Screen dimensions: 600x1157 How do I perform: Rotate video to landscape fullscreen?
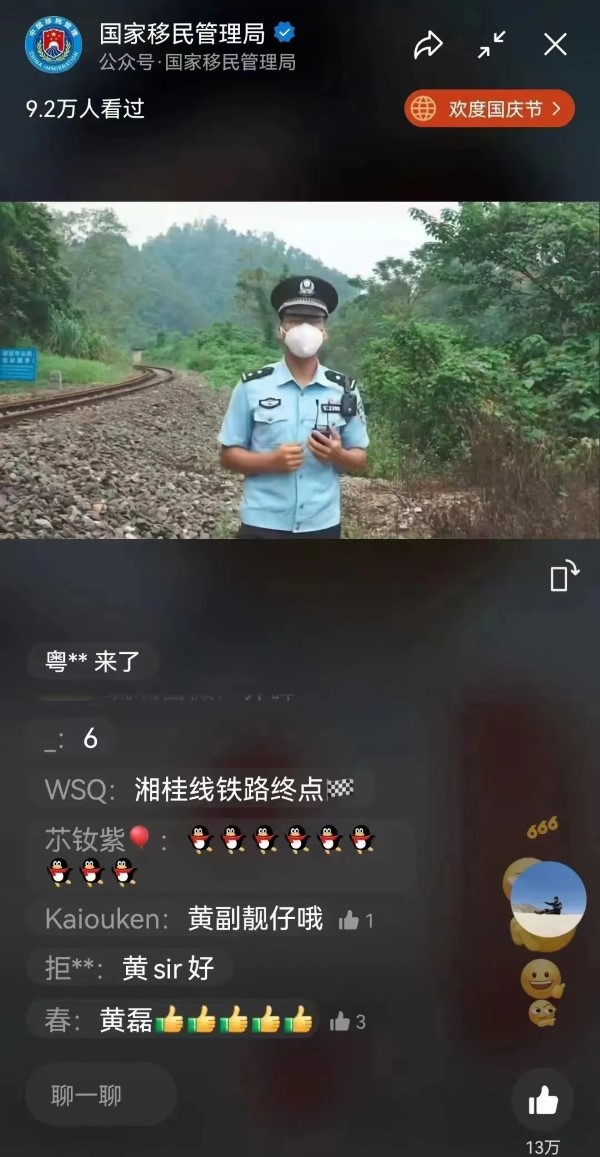(x=564, y=577)
